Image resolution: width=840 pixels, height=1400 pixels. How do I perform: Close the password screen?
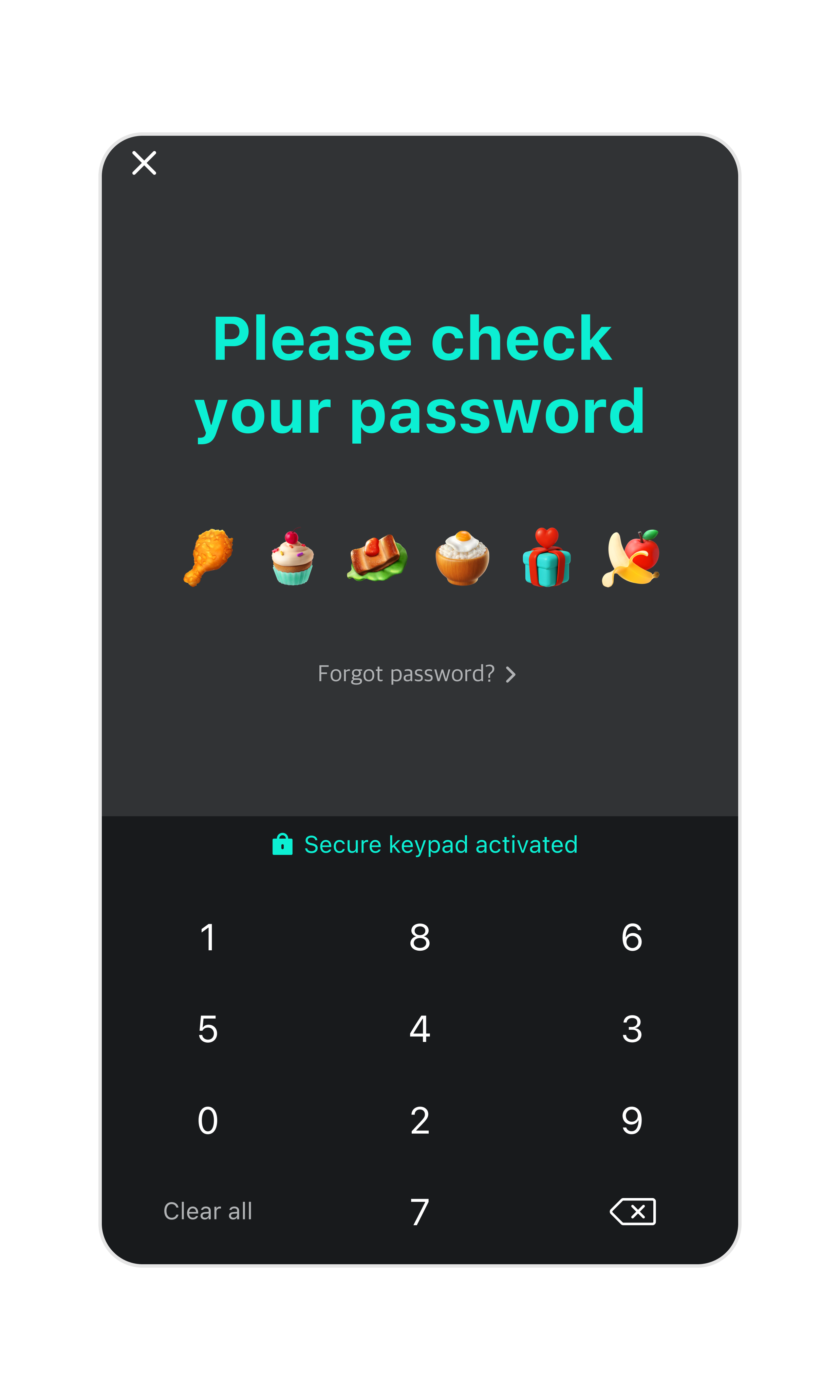pyautogui.click(x=144, y=163)
